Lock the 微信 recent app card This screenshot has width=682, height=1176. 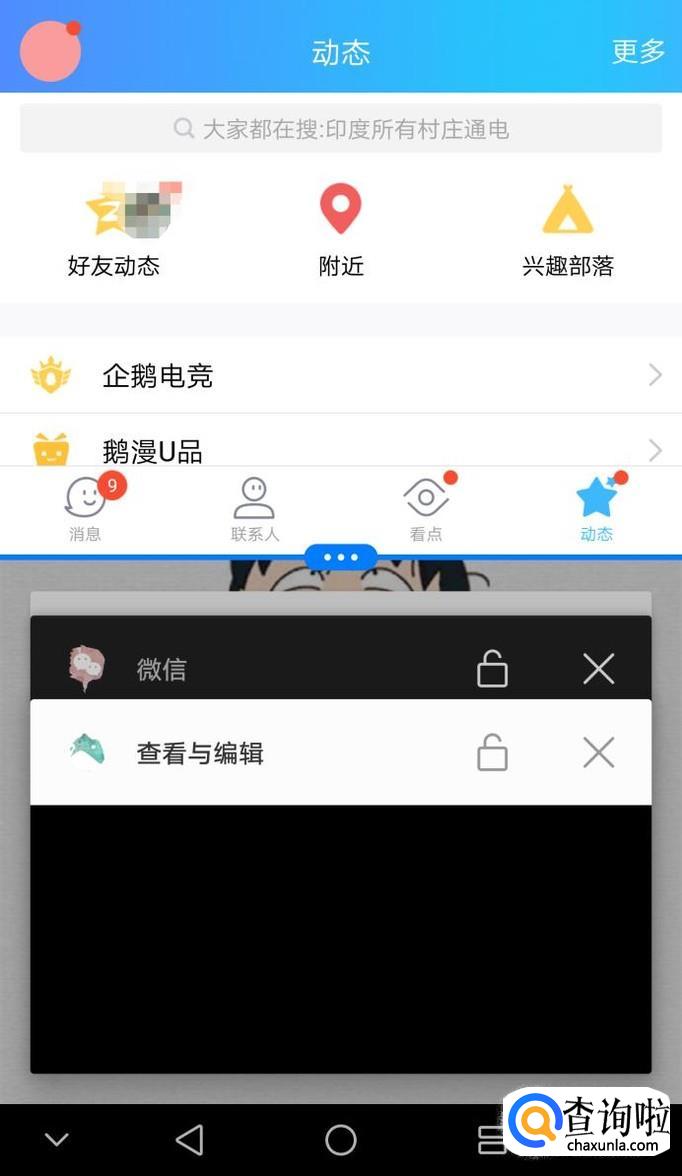(x=492, y=668)
